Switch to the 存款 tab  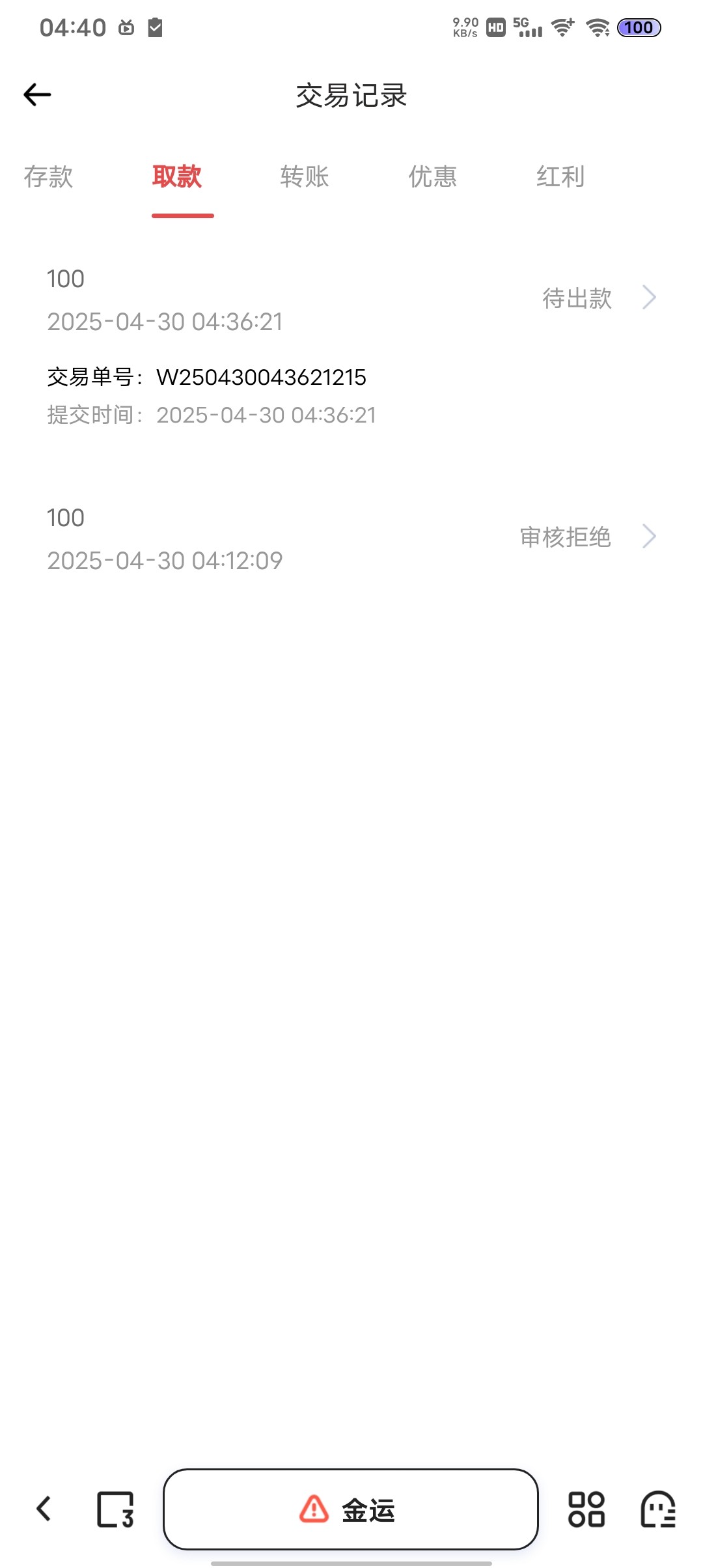pos(48,176)
